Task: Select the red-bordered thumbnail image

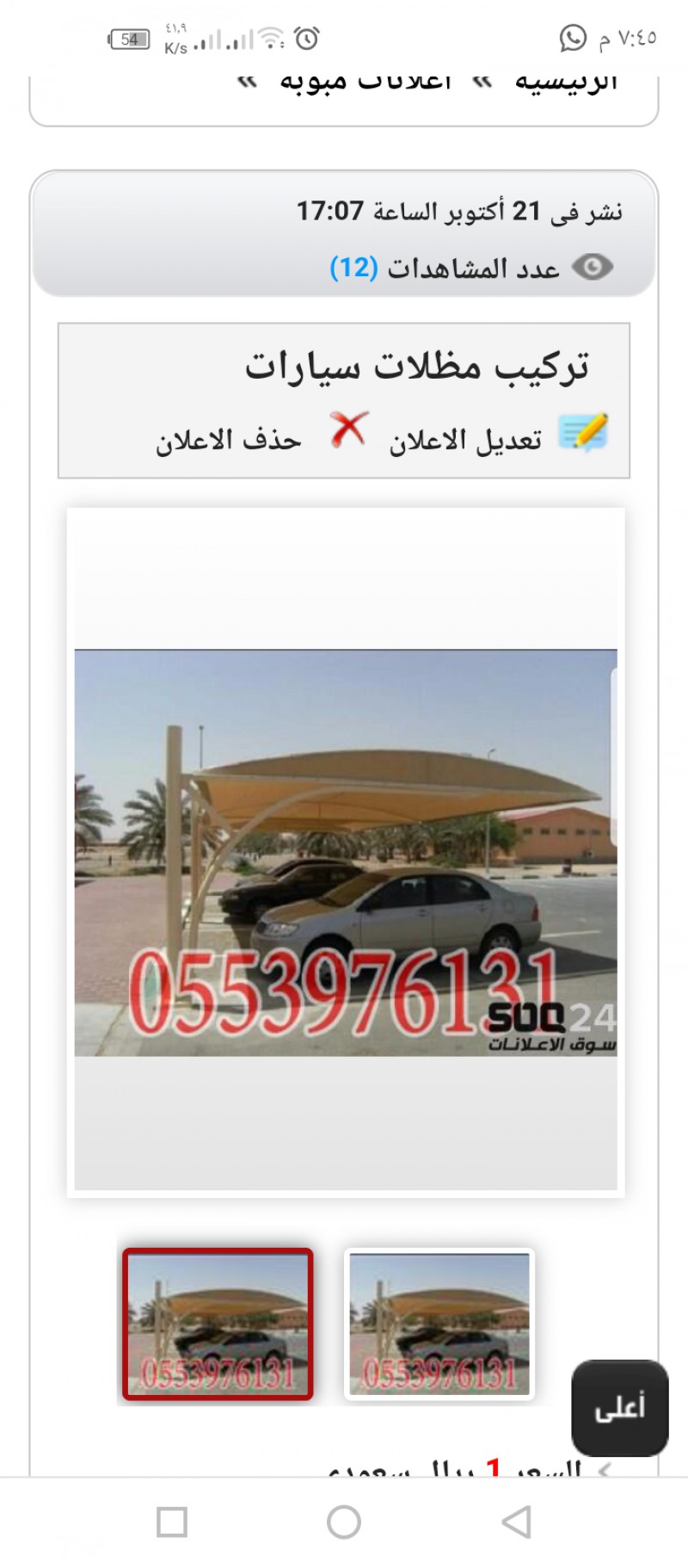Action: pyautogui.click(x=218, y=1324)
